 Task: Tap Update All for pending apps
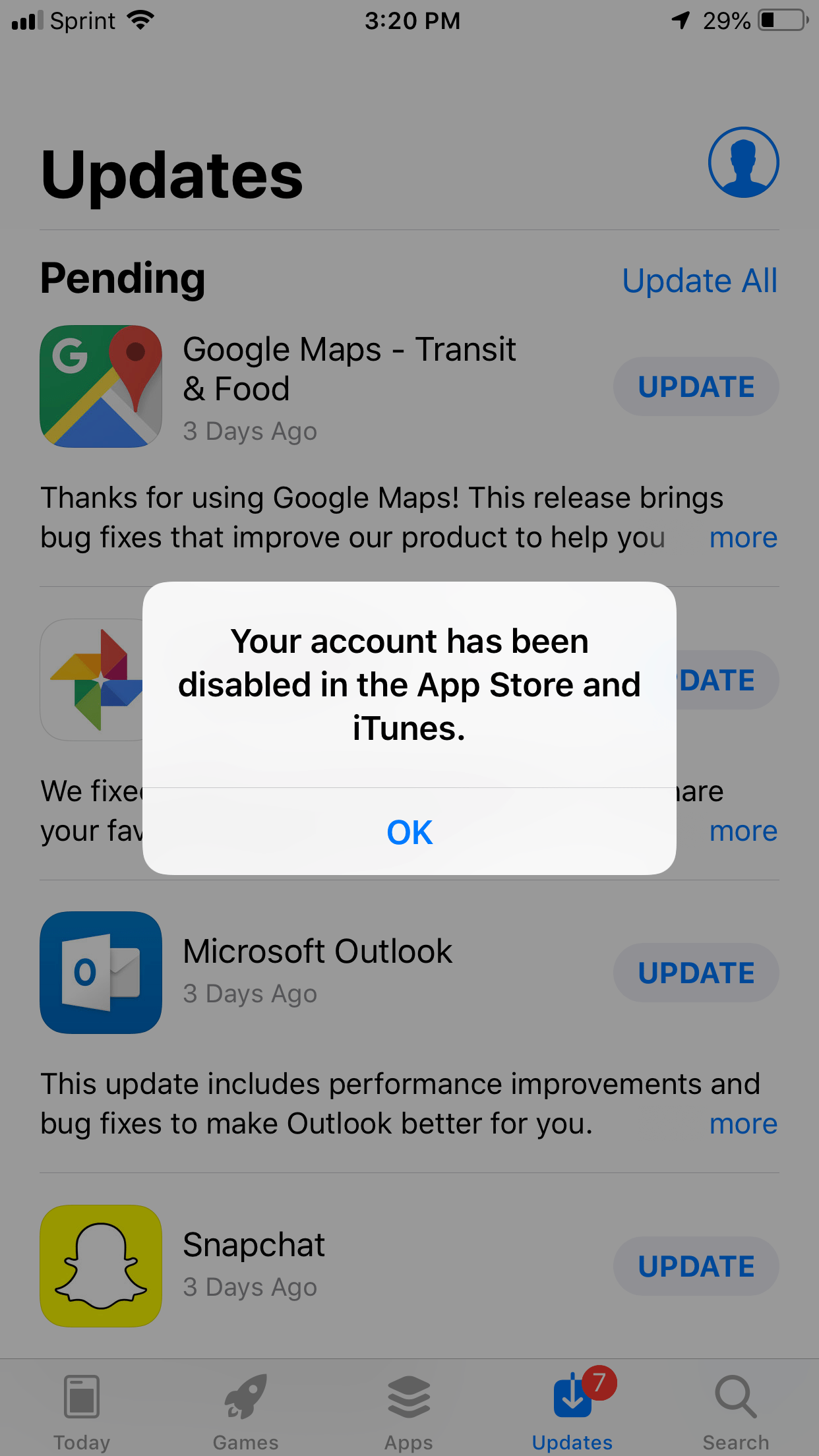(700, 281)
